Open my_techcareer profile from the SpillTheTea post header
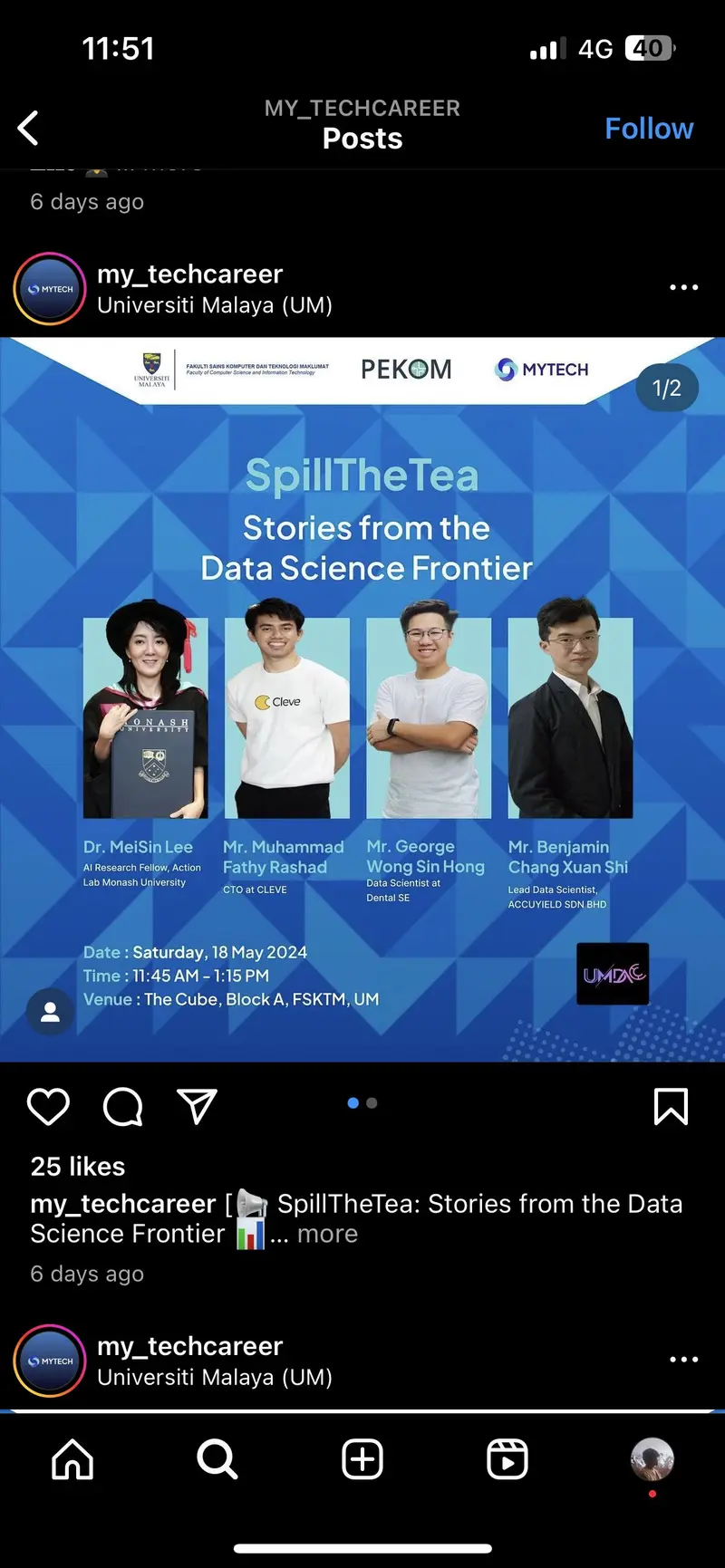This screenshot has height=1568, width=725. point(190,274)
